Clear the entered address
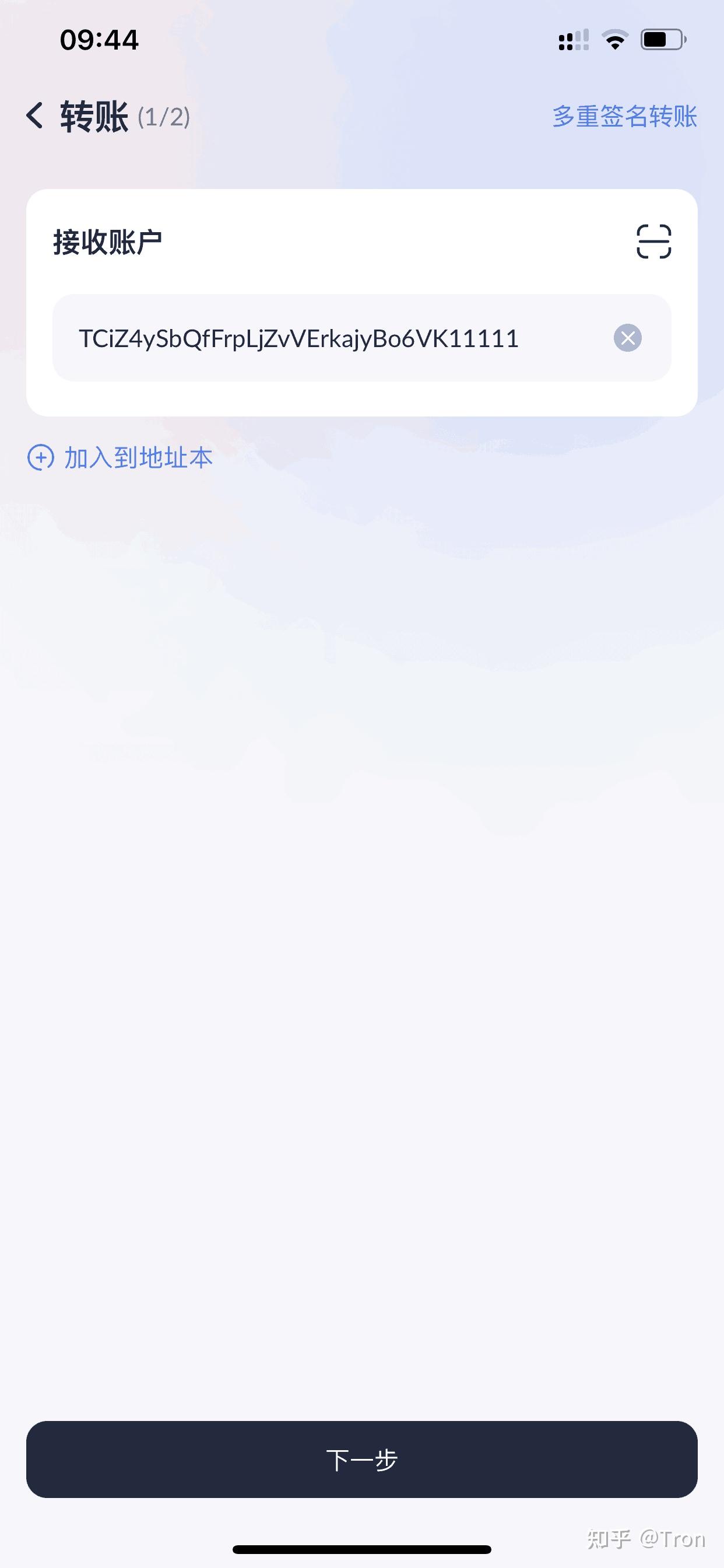 pyautogui.click(x=627, y=338)
